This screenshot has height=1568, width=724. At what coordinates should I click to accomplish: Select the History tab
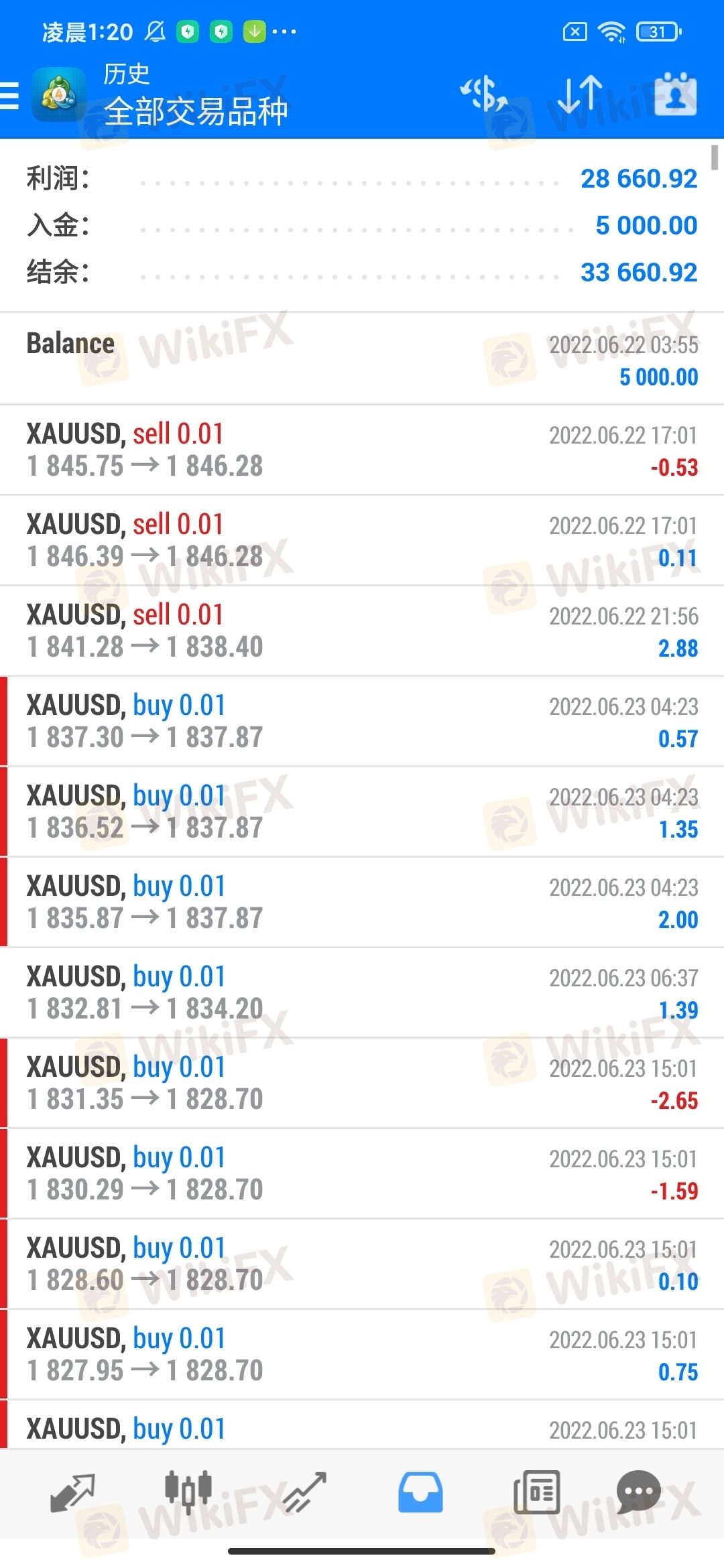420,1493
